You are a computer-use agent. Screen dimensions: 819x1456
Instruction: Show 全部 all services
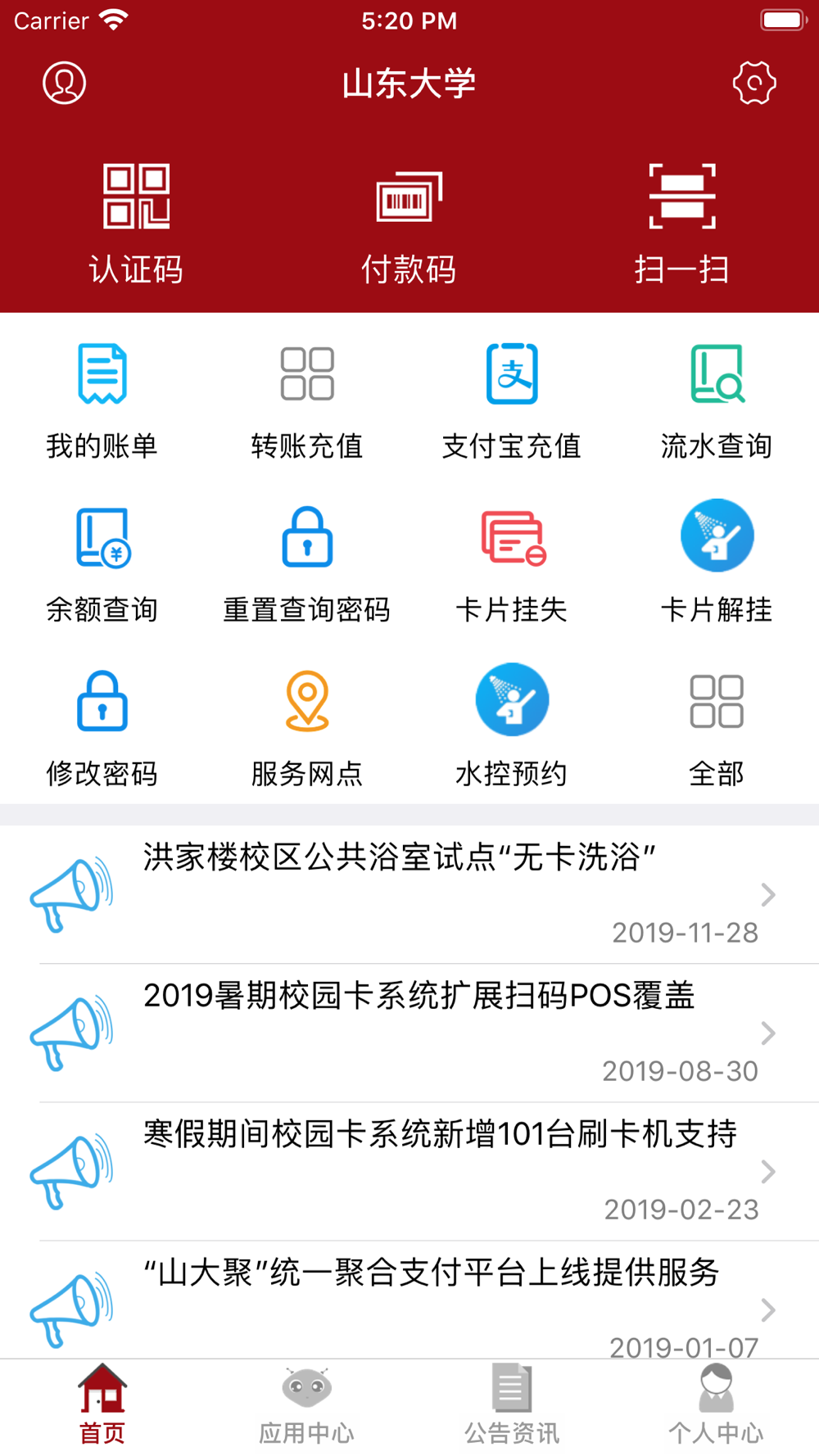coord(717,729)
